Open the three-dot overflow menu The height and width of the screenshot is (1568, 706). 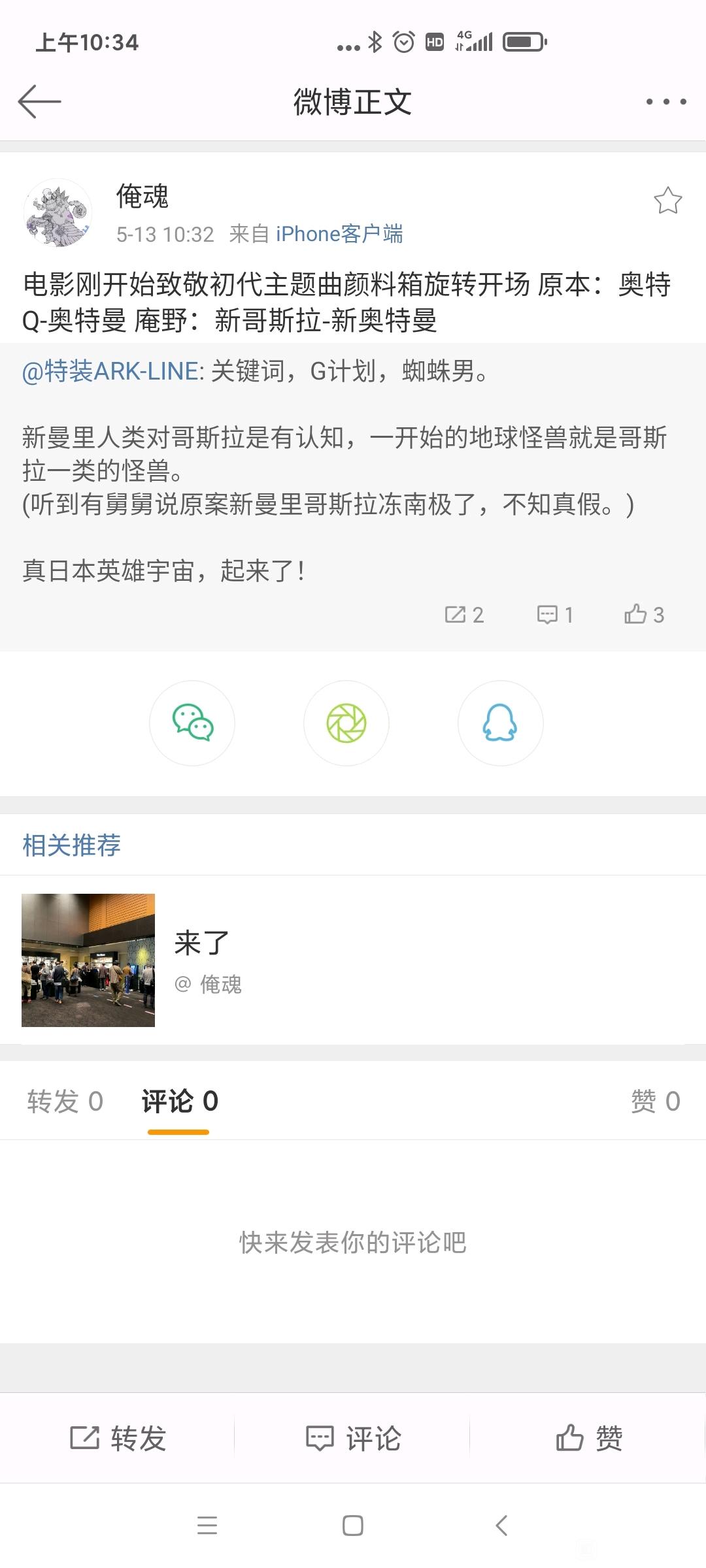[x=666, y=102]
